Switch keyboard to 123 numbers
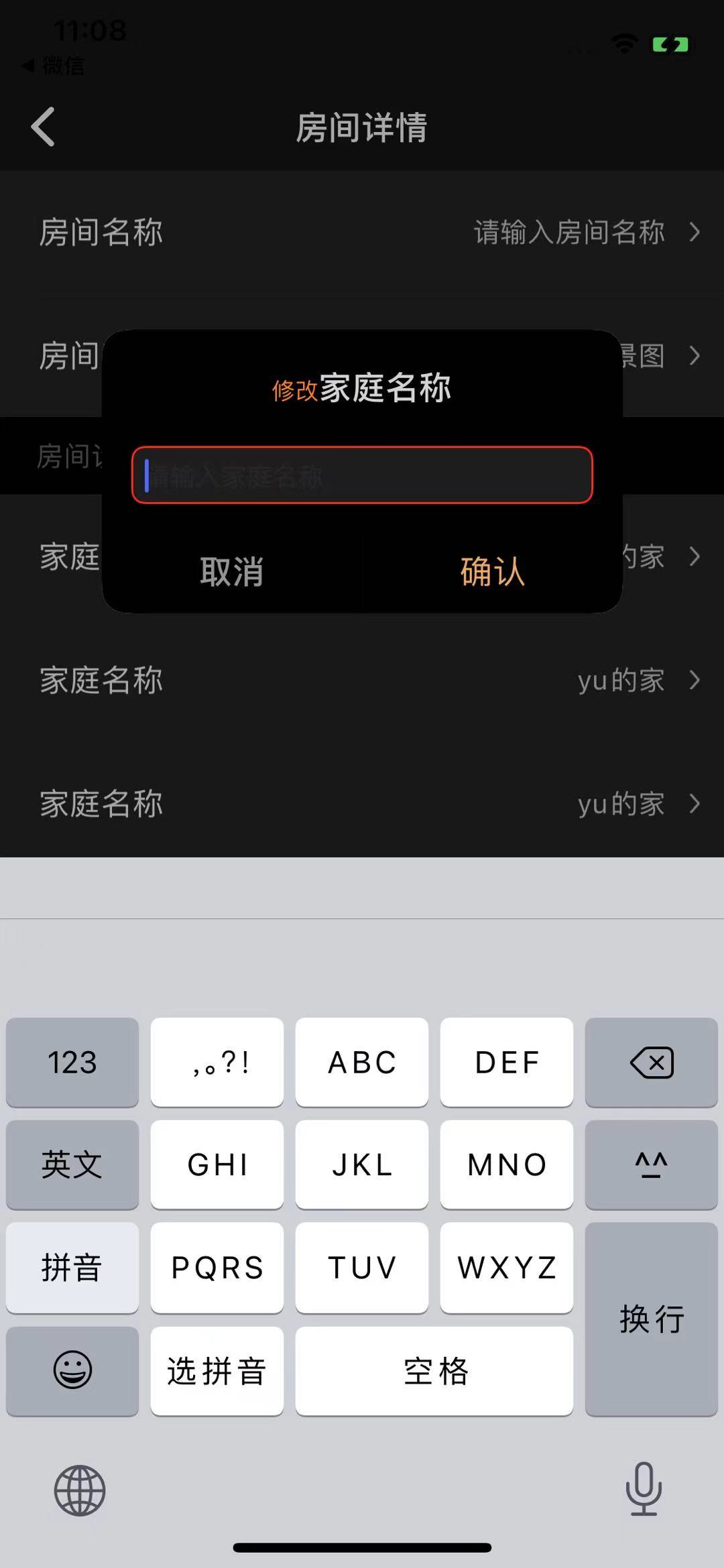 (72, 1062)
